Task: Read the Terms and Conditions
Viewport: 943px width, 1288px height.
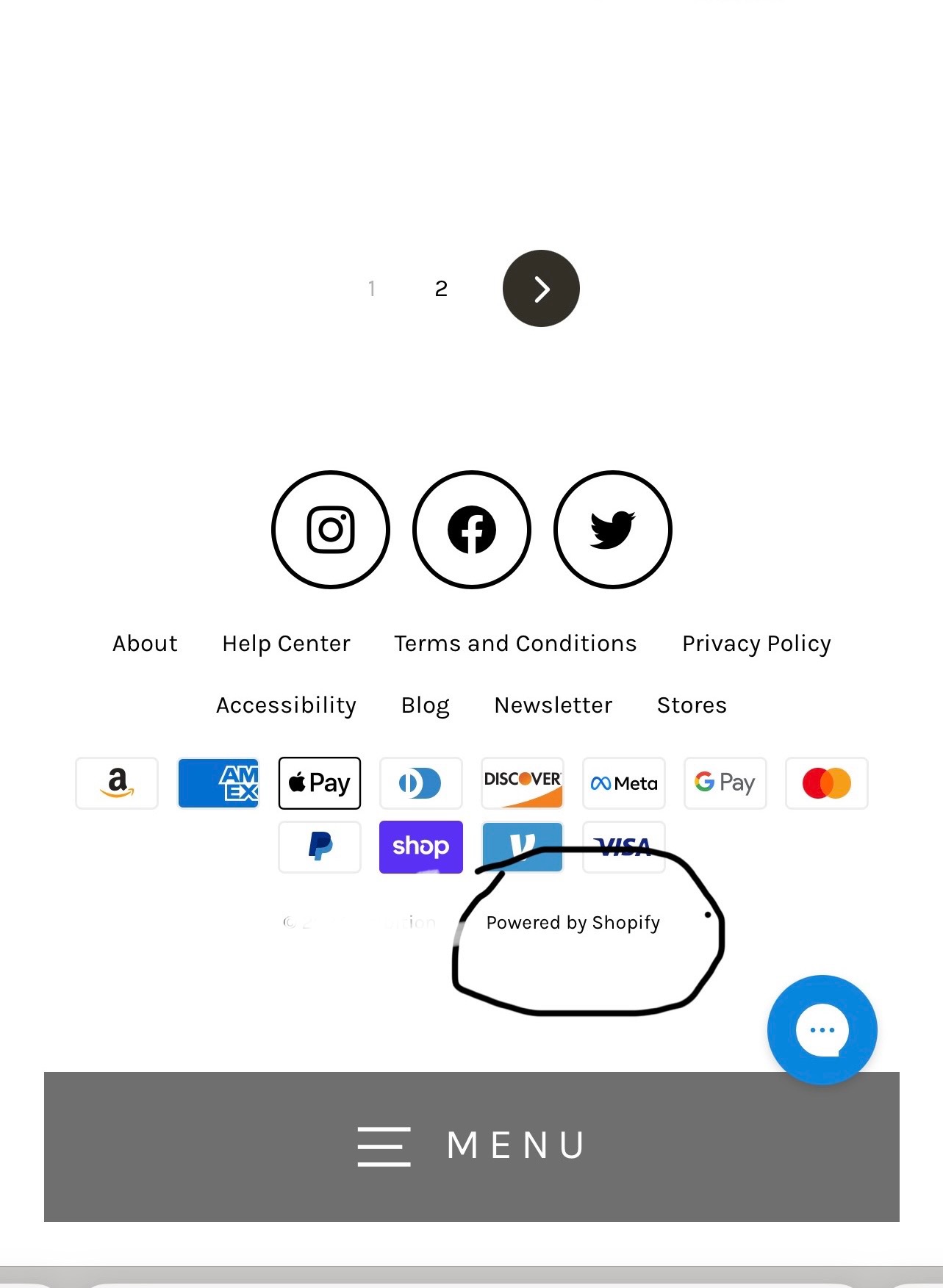Action: pyautogui.click(x=515, y=644)
